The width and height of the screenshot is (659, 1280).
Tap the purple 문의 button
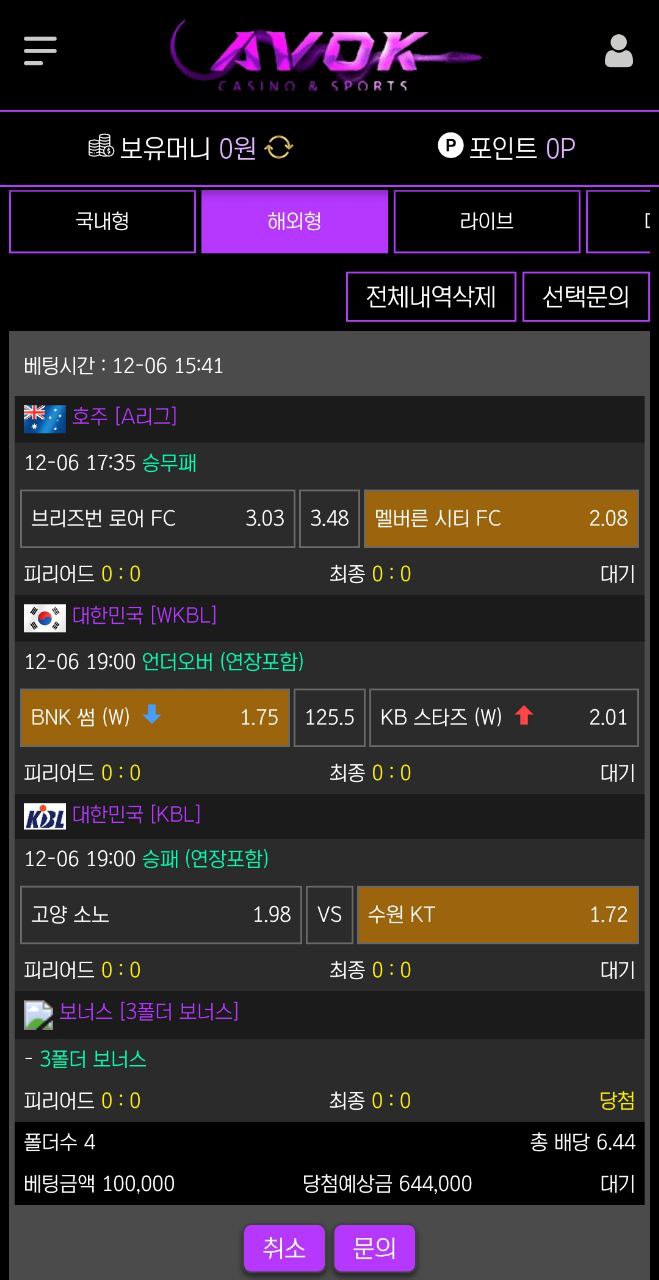374,1247
